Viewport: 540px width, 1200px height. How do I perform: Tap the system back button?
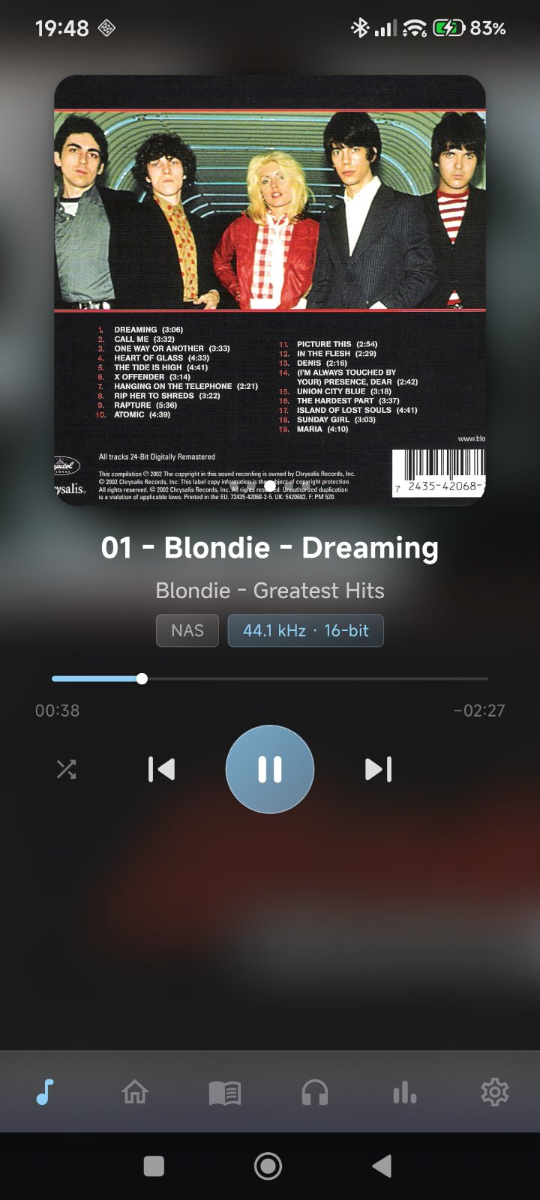coord(381,1166)
